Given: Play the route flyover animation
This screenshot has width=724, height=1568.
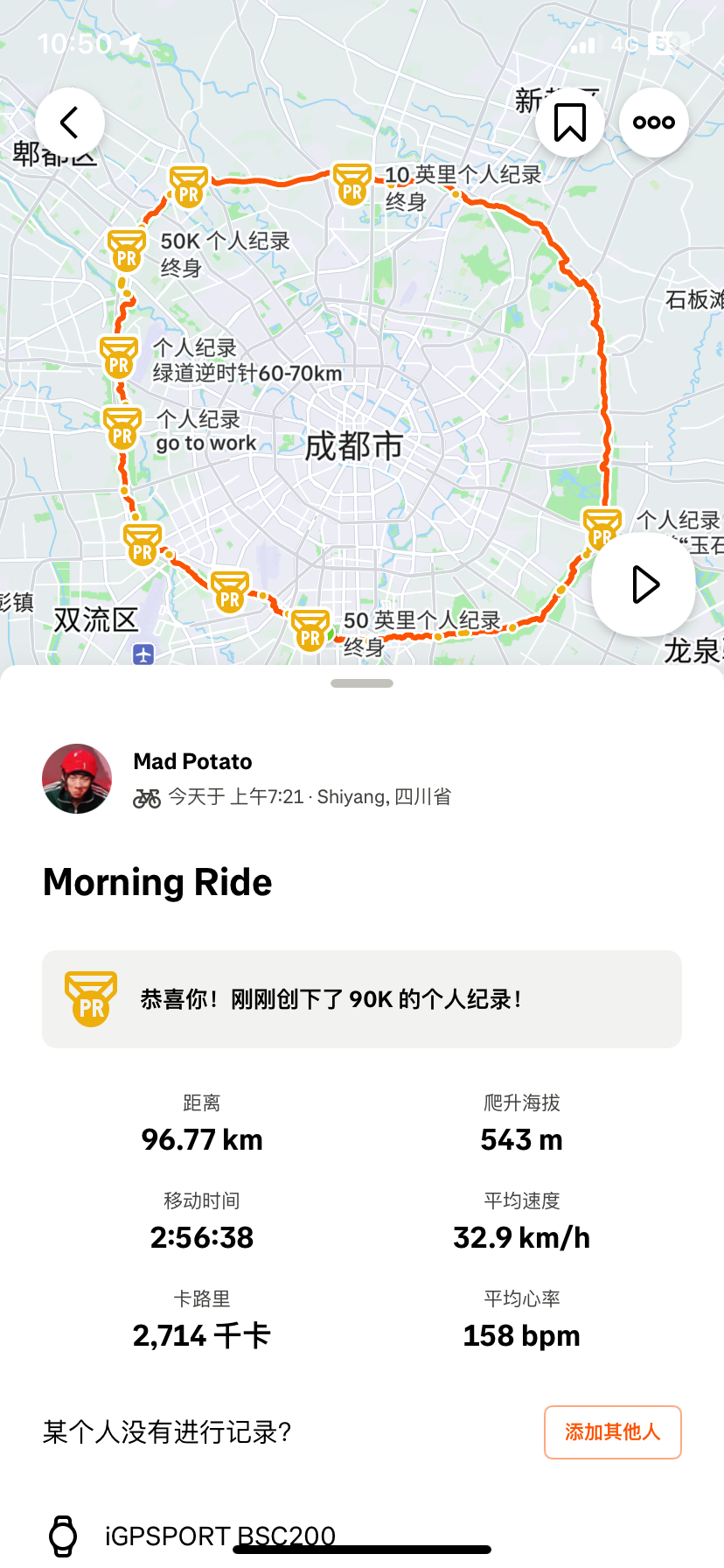Looking at the screenshot, I should coord(644,584).
